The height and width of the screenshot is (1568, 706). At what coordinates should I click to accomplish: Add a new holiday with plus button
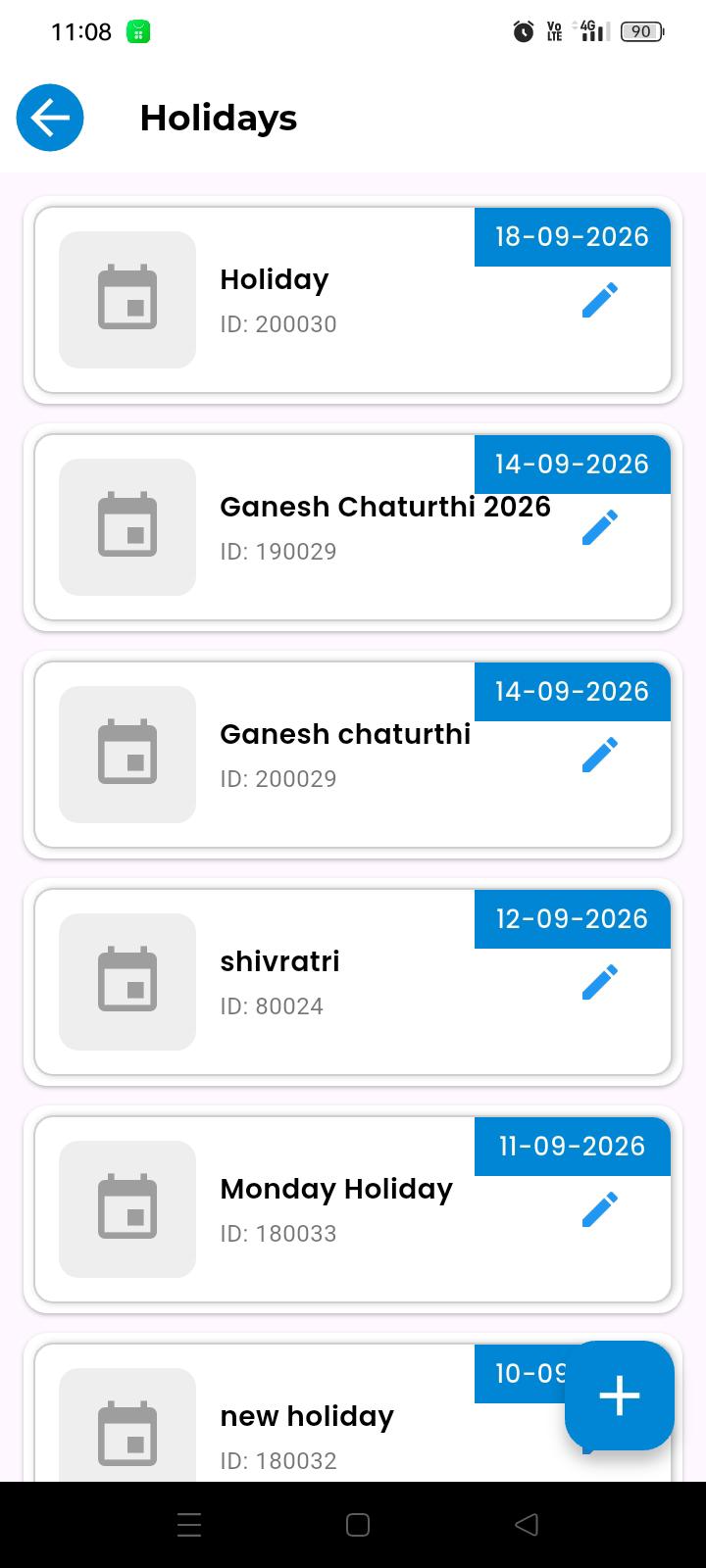click(620, 1396)
